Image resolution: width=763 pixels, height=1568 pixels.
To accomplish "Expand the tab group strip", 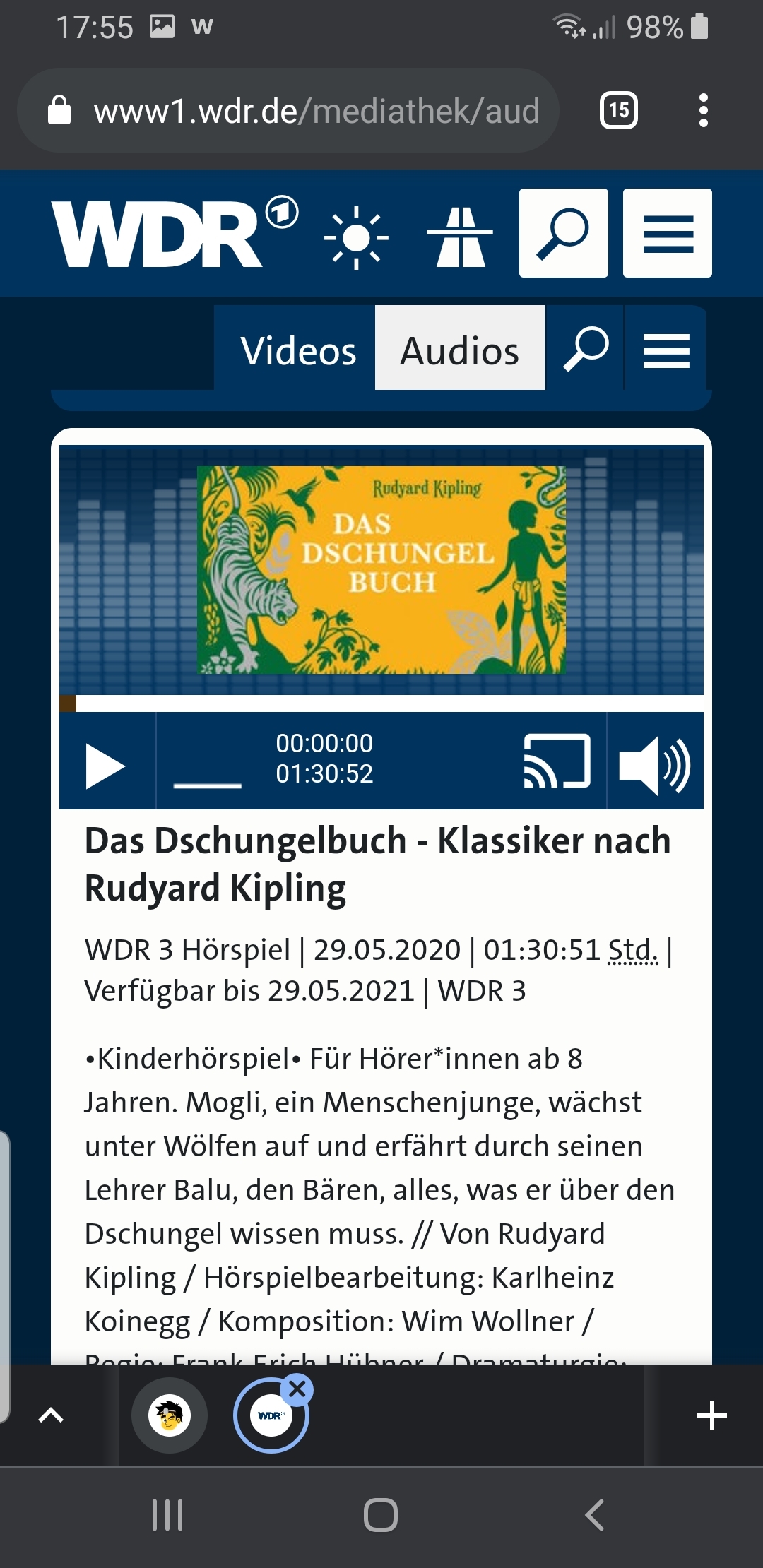I will click(51, 1415).
